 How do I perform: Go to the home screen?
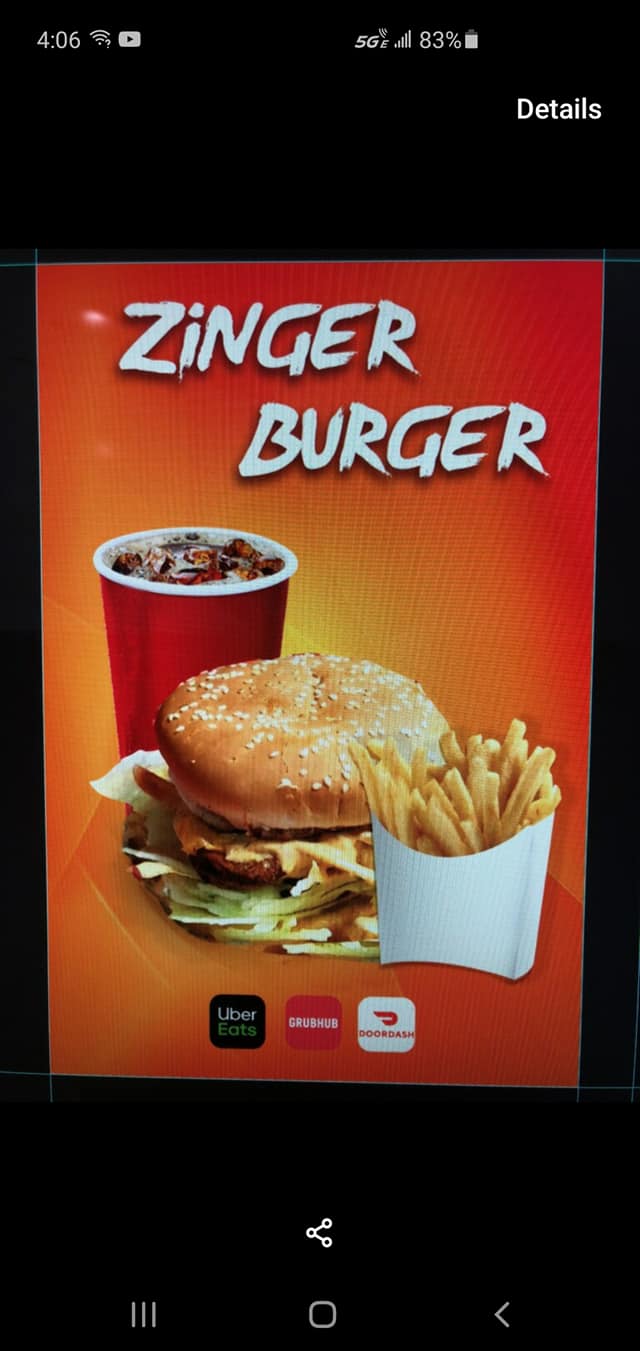[x=322, y=1314]
